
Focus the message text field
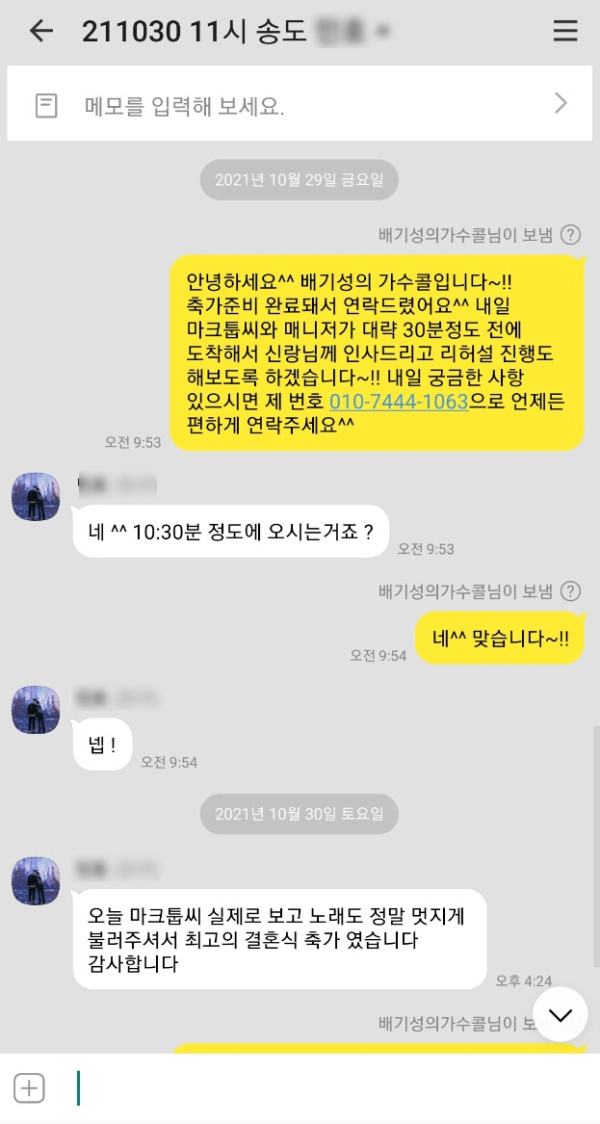tap(320, 1088)
